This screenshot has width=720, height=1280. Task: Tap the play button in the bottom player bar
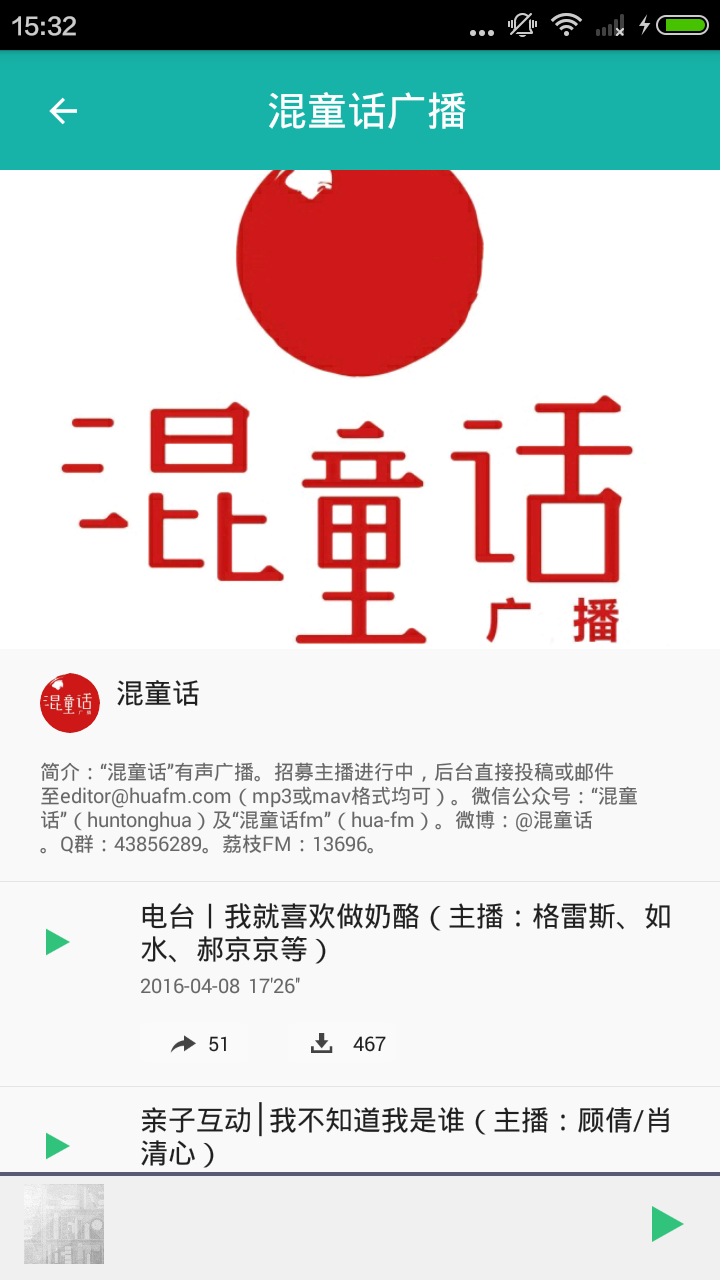[x=667, y=1224]
